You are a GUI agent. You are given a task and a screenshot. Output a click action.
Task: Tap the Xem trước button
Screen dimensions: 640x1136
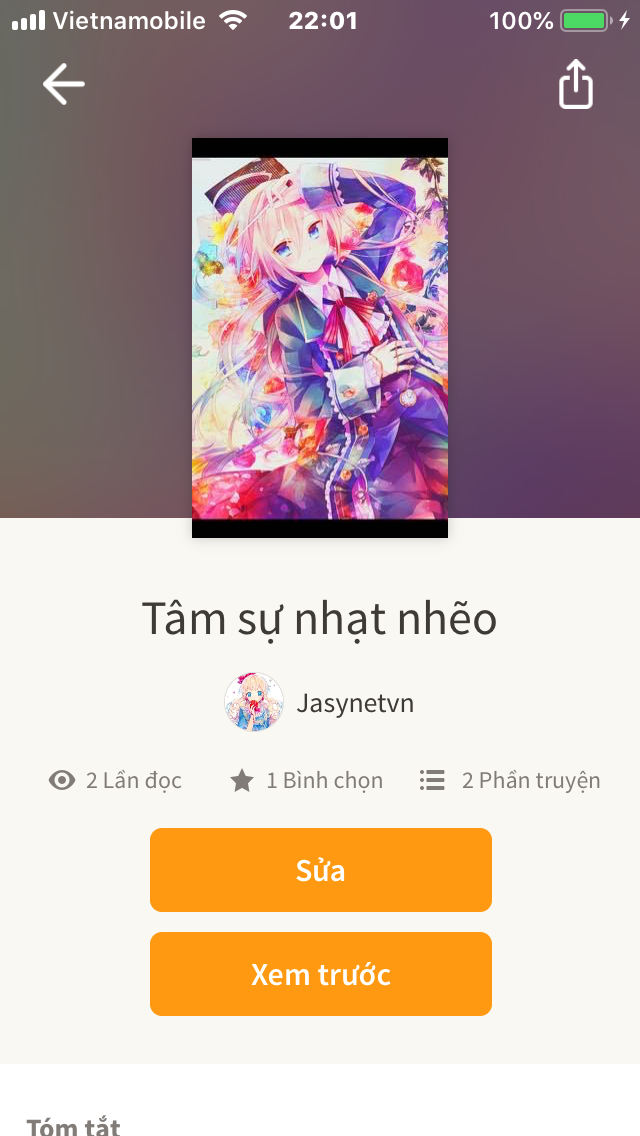point(320,974)
